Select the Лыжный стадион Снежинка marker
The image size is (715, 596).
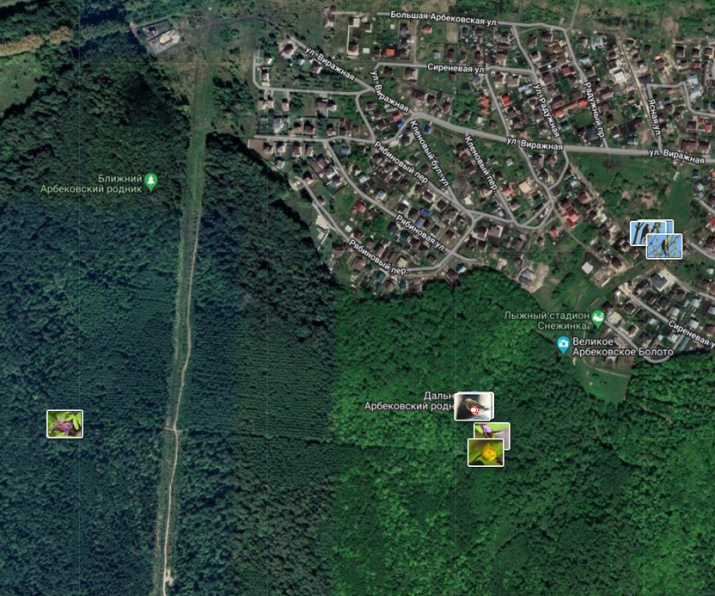point(597,317)
